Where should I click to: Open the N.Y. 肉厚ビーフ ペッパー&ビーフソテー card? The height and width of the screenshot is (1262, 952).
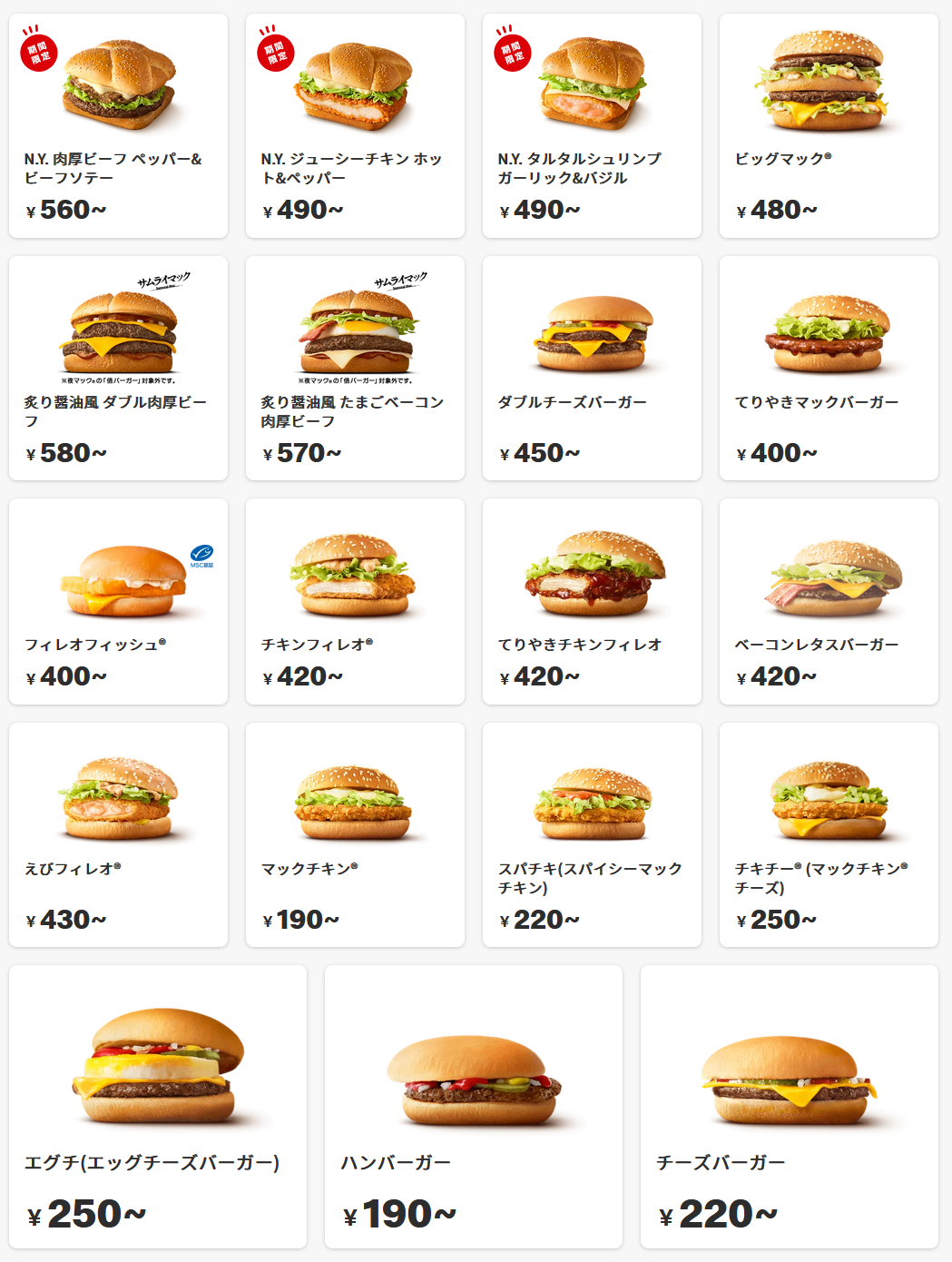coord(118,125)
